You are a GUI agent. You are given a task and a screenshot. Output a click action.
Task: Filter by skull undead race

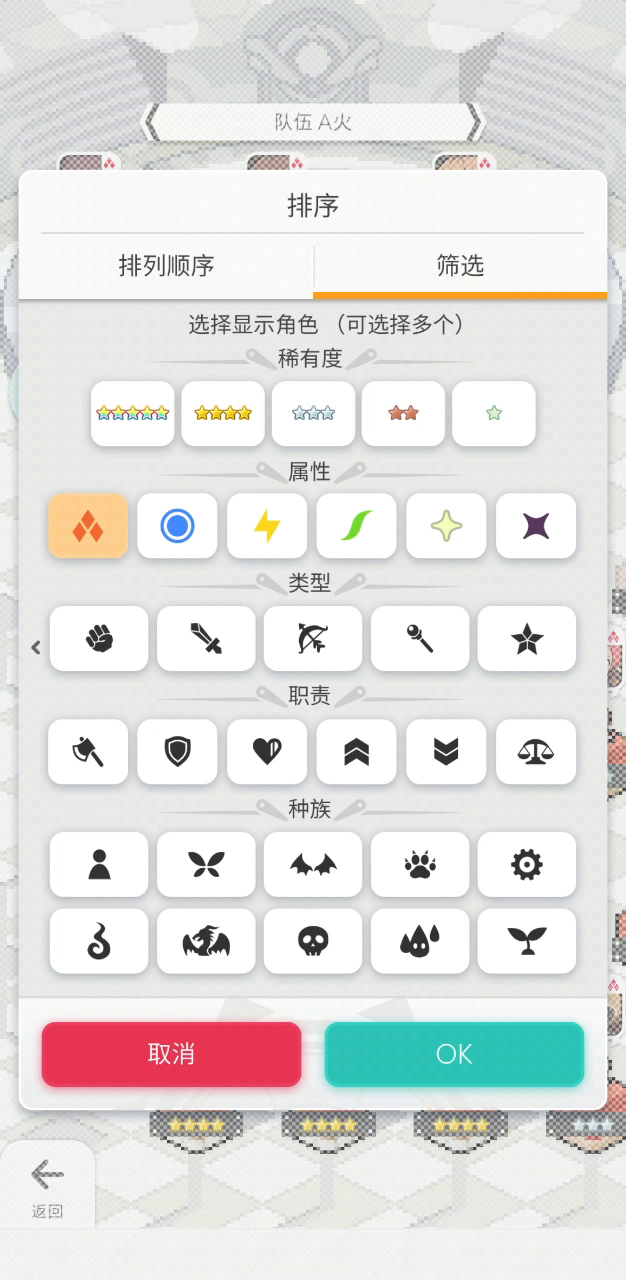[x=313, y=941]
